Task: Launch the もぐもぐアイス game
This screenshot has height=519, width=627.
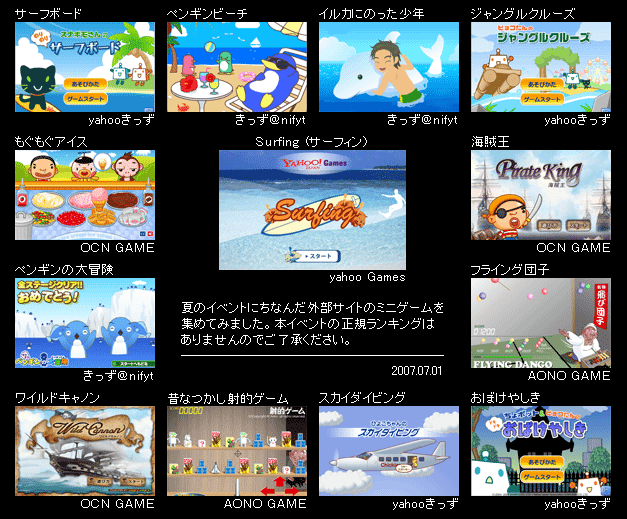Action: [84, 195]
